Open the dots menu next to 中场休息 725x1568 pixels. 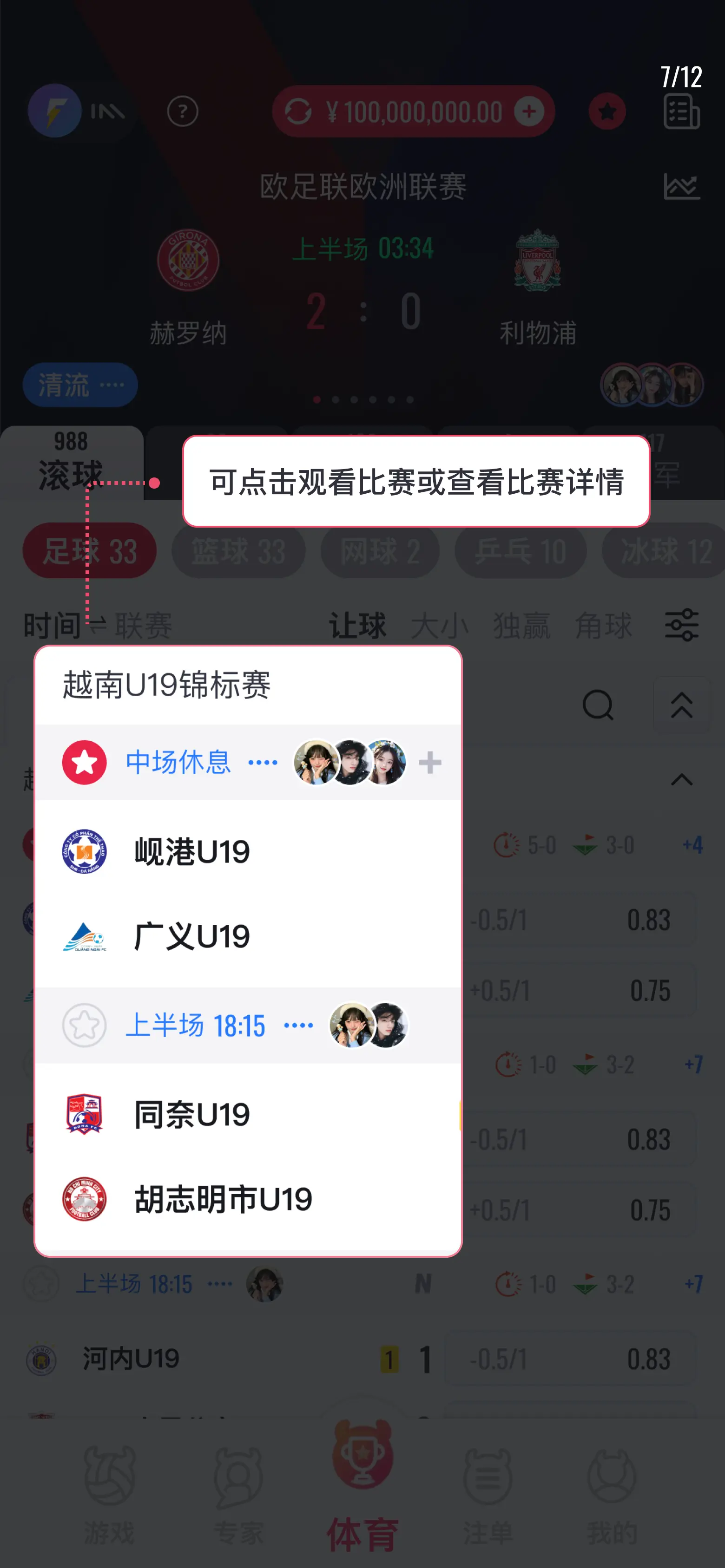(263, 762)
